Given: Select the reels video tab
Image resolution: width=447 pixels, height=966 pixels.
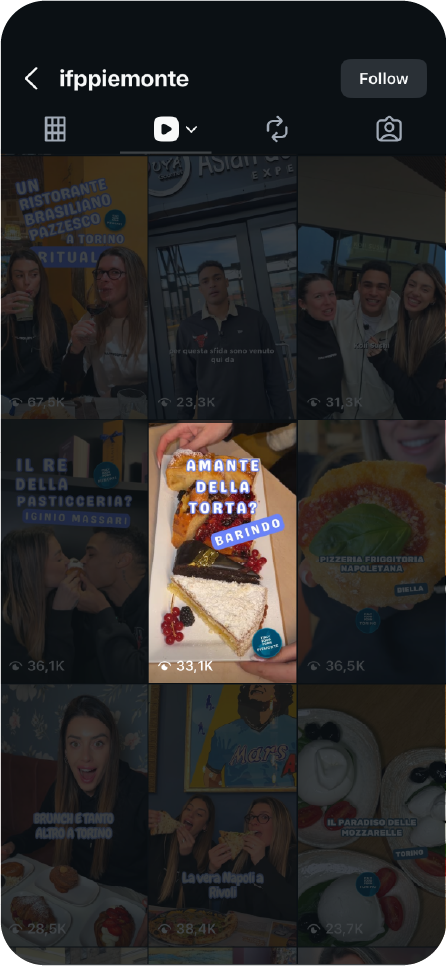Looking at the screenshot, I should pos(175,129).
